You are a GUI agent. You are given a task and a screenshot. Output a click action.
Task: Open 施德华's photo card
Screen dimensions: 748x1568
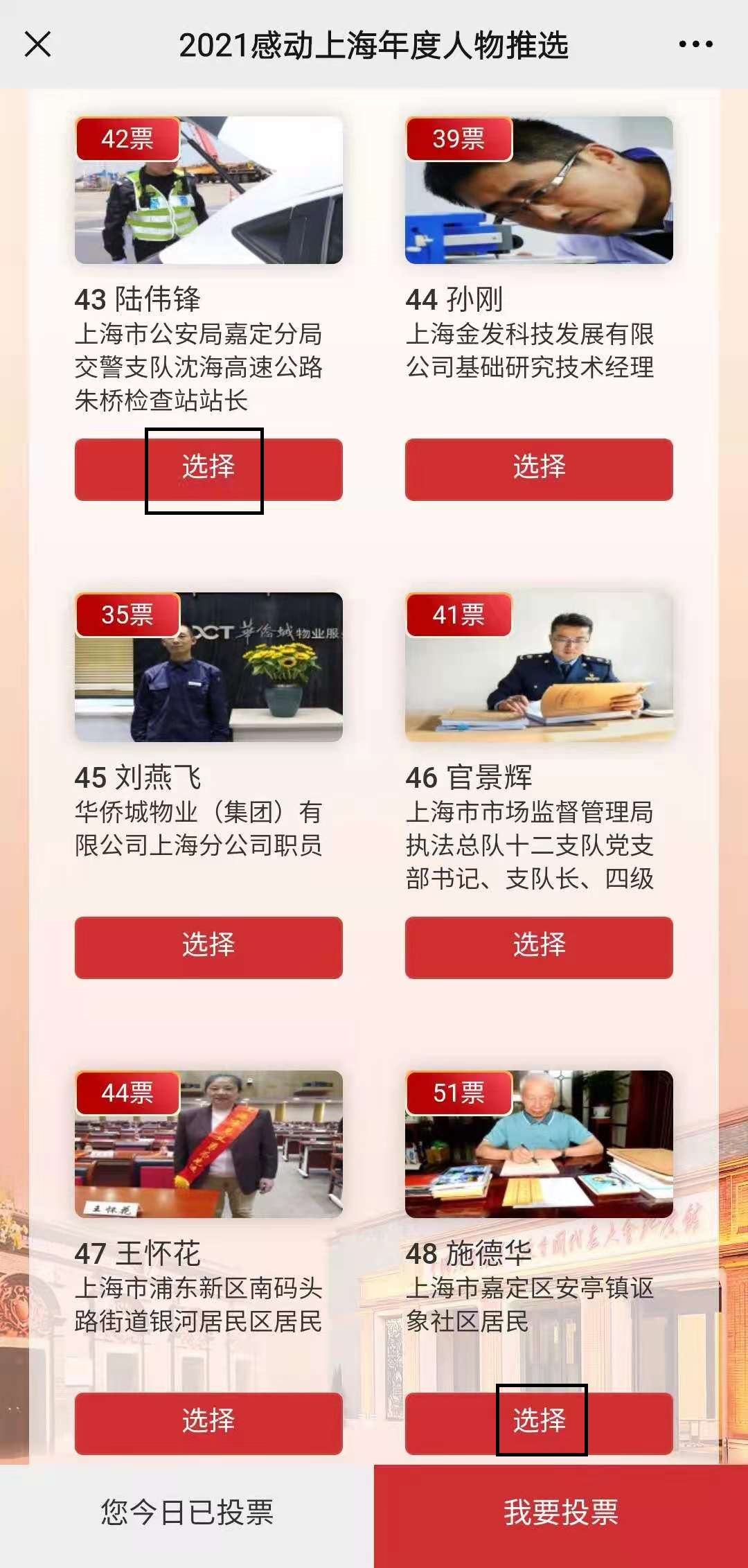coord(539,1144)
